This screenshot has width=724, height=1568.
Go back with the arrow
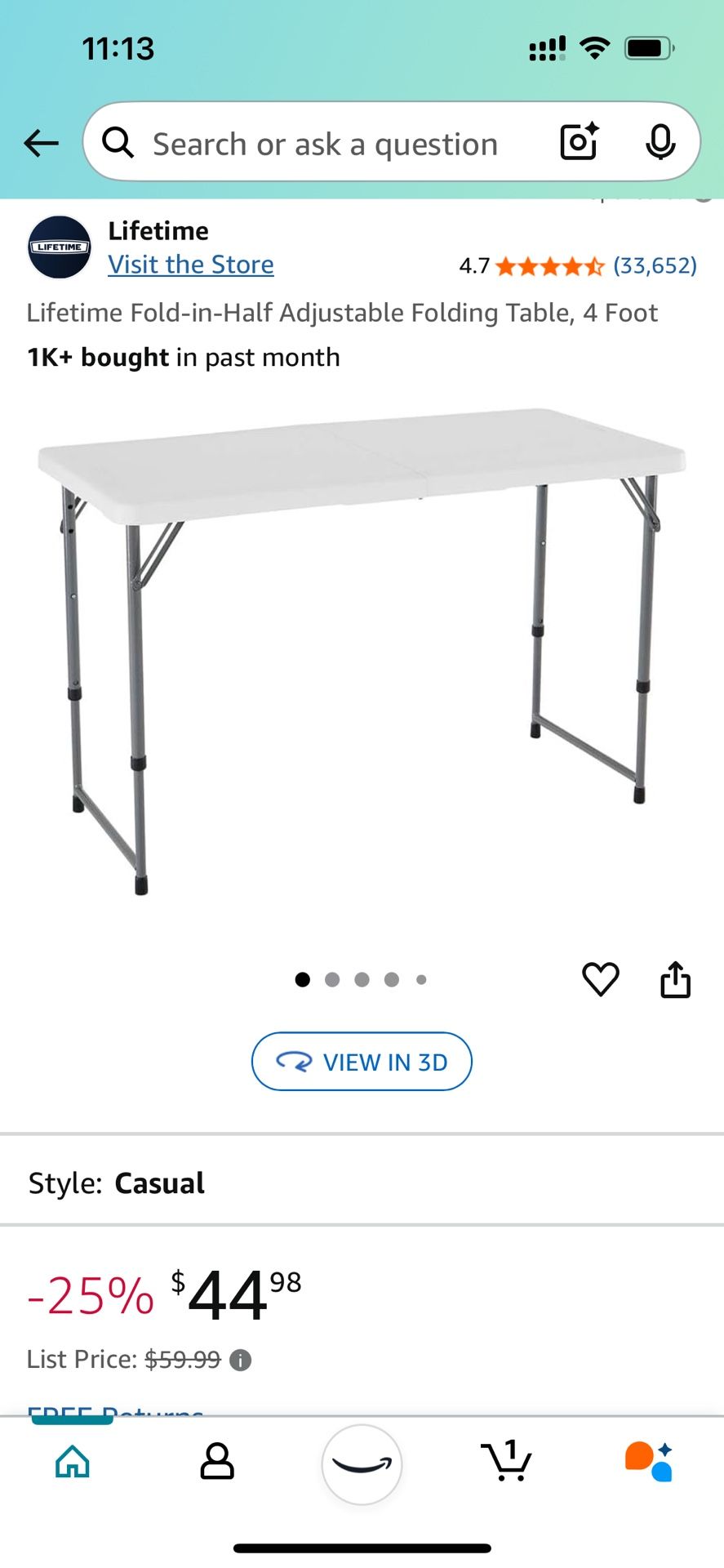click(x=41, y=142)
